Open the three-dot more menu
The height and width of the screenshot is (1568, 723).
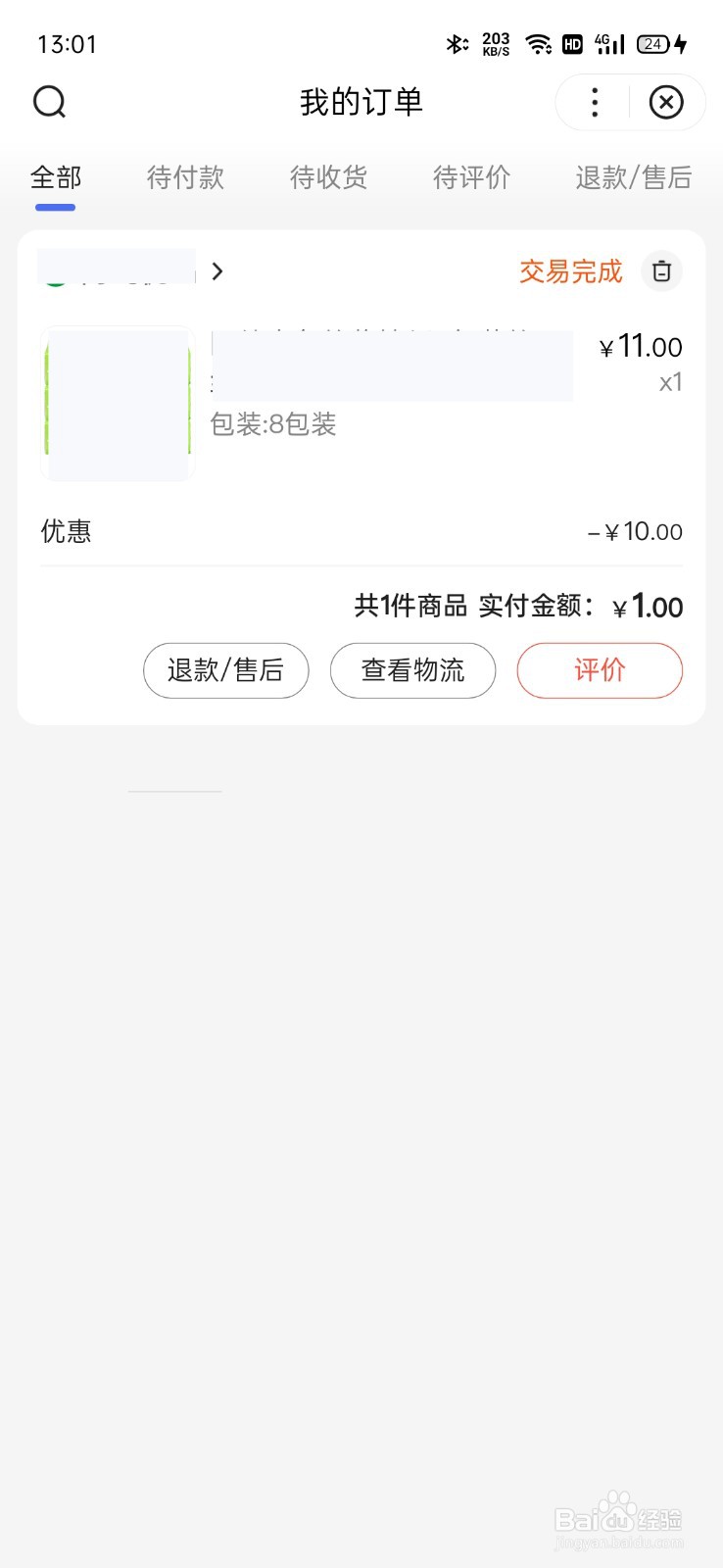click(x=595, y=102)
